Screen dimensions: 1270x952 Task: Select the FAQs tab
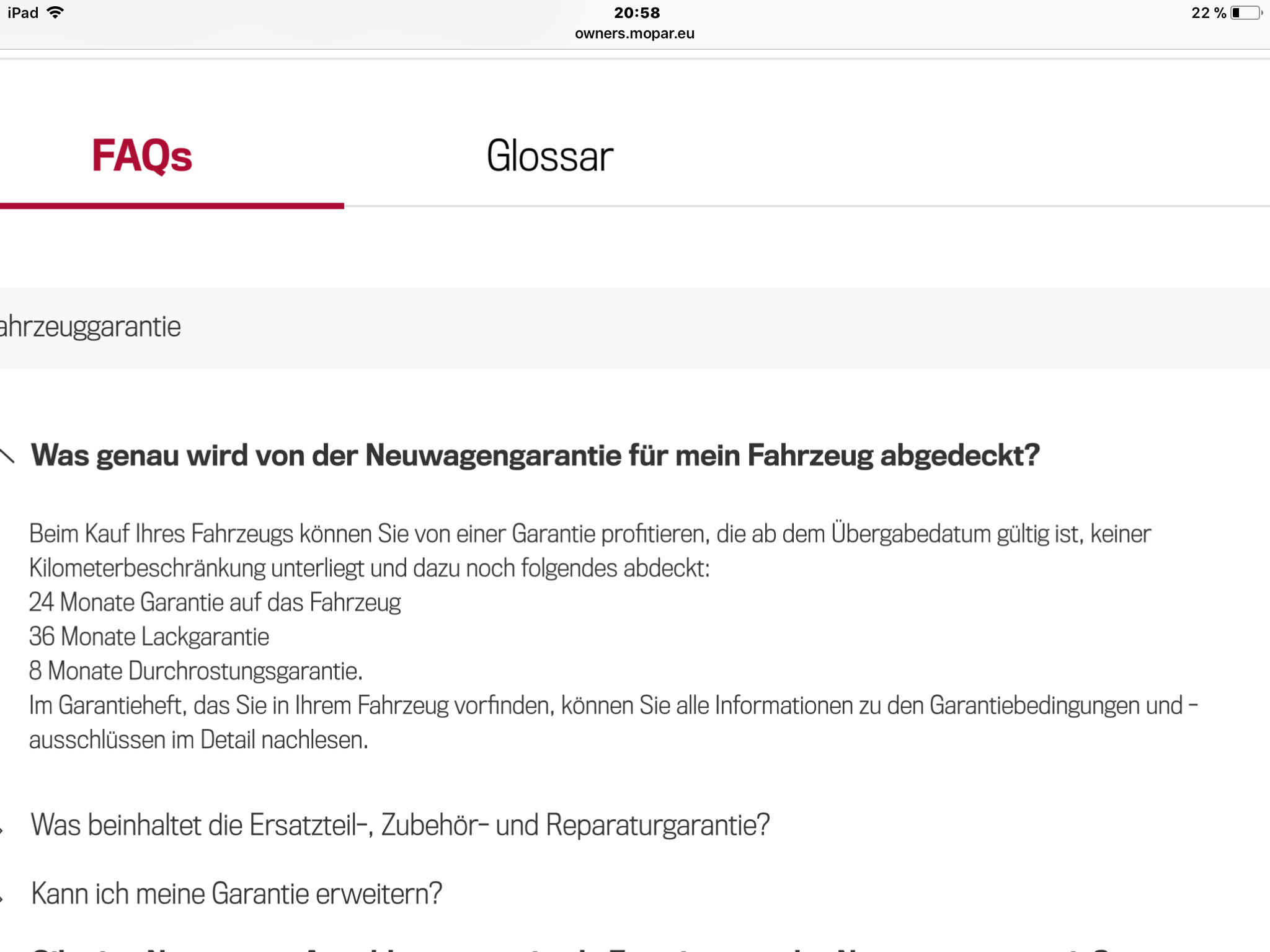tap(142, 156)
